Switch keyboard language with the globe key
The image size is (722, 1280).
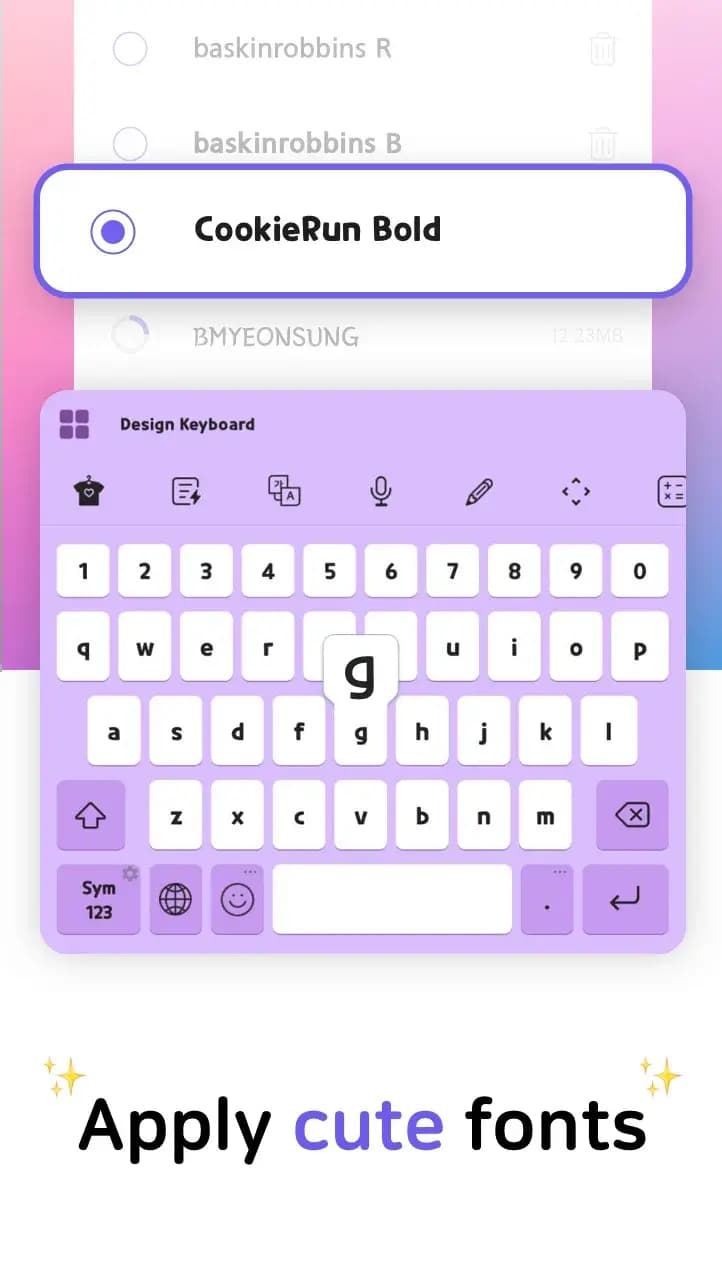click(175, 899)
